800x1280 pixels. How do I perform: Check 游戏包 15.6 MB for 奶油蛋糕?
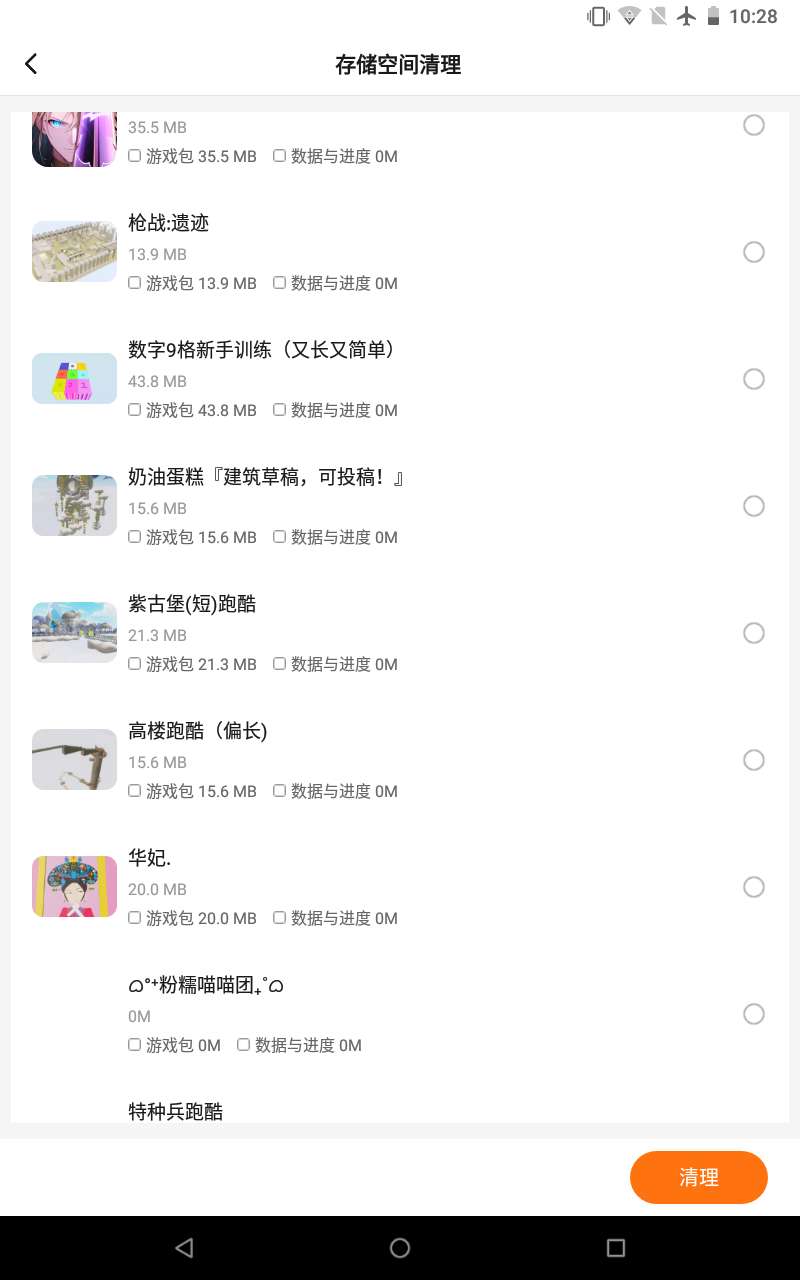[x=135, y=537]
